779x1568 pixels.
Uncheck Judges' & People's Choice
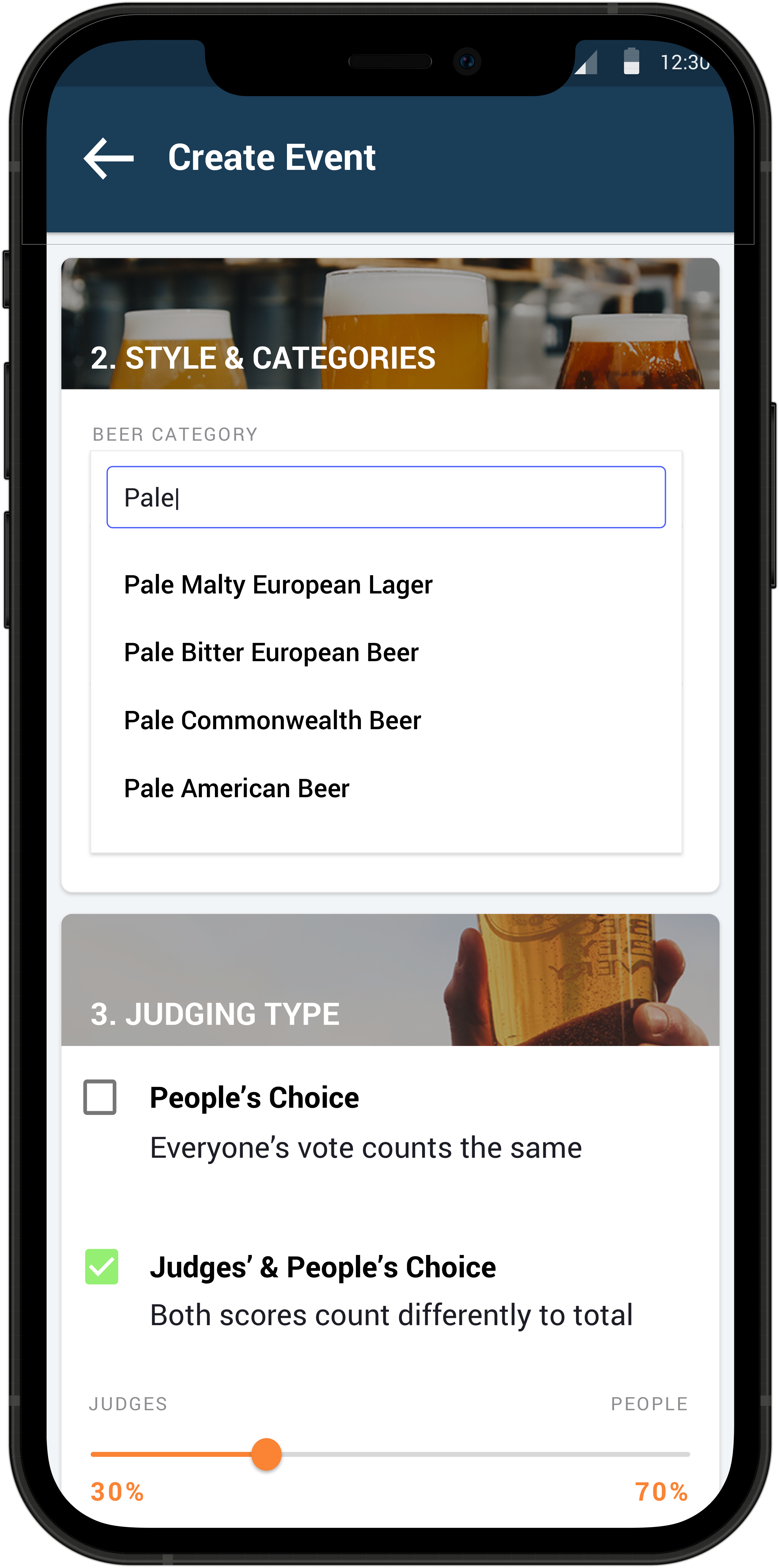pos(102,1267)
